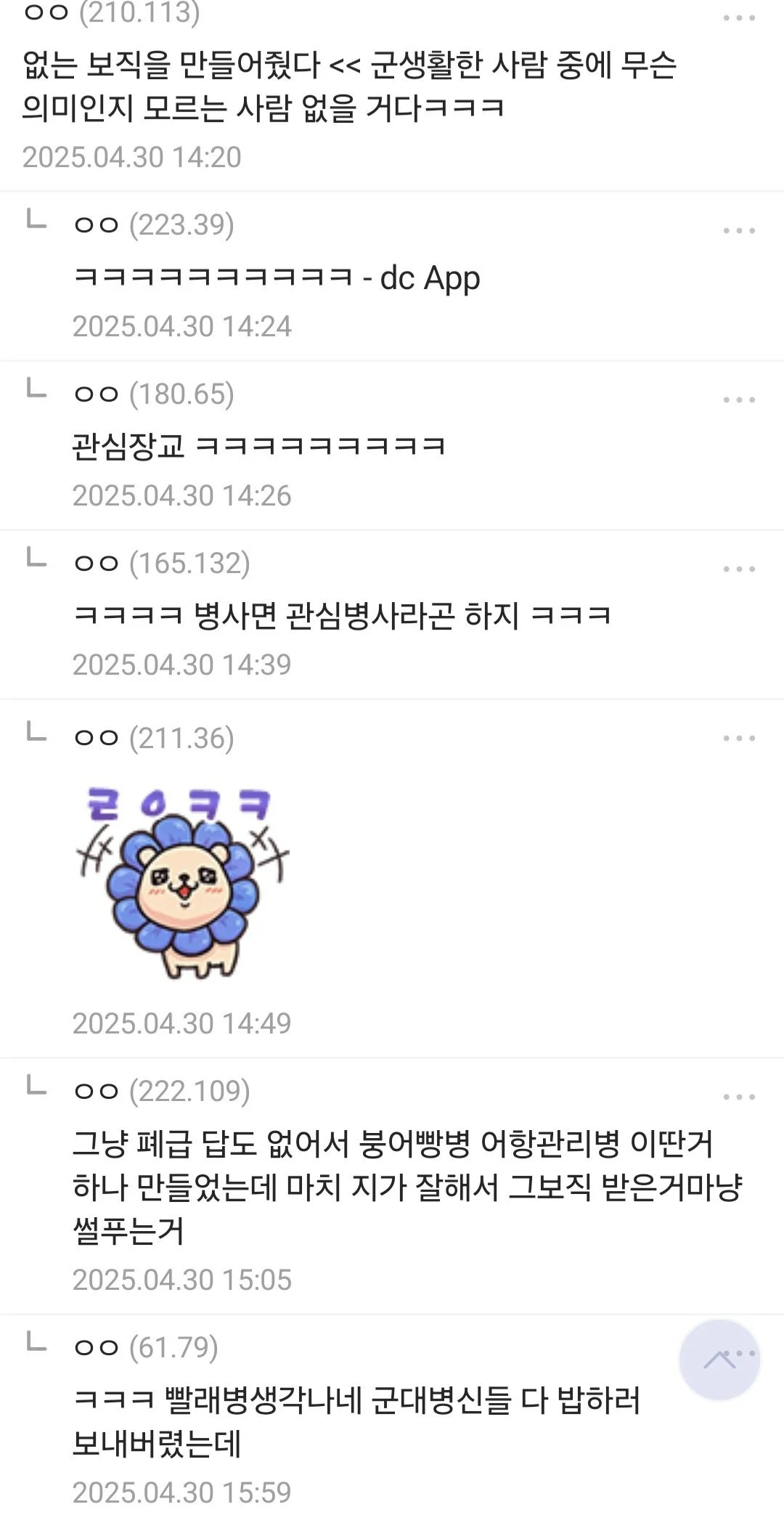784x1515 pixels.
Task: Tap the scroll-to-top arrow button
Action: click(x=719, y=1360)
